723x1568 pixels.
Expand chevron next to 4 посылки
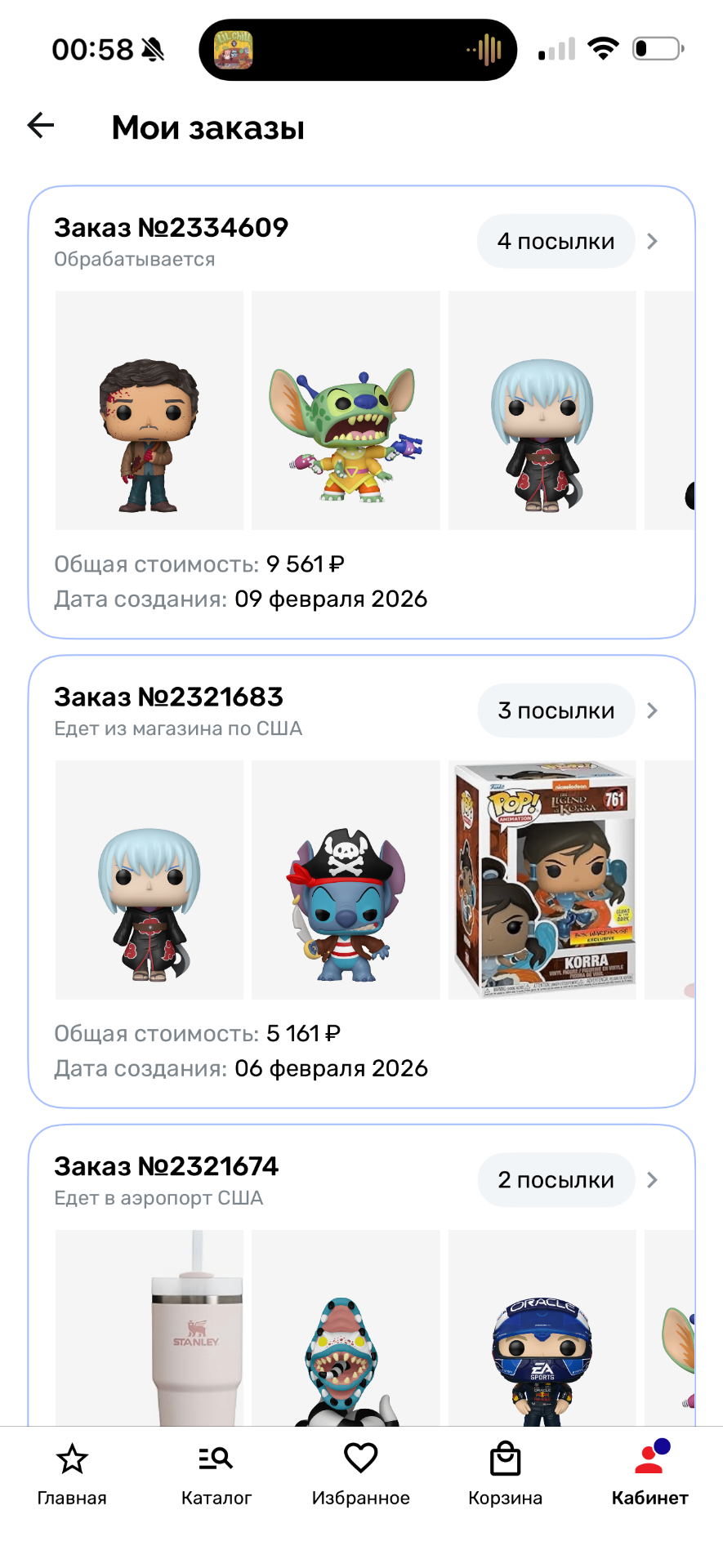tap(652, 242)
